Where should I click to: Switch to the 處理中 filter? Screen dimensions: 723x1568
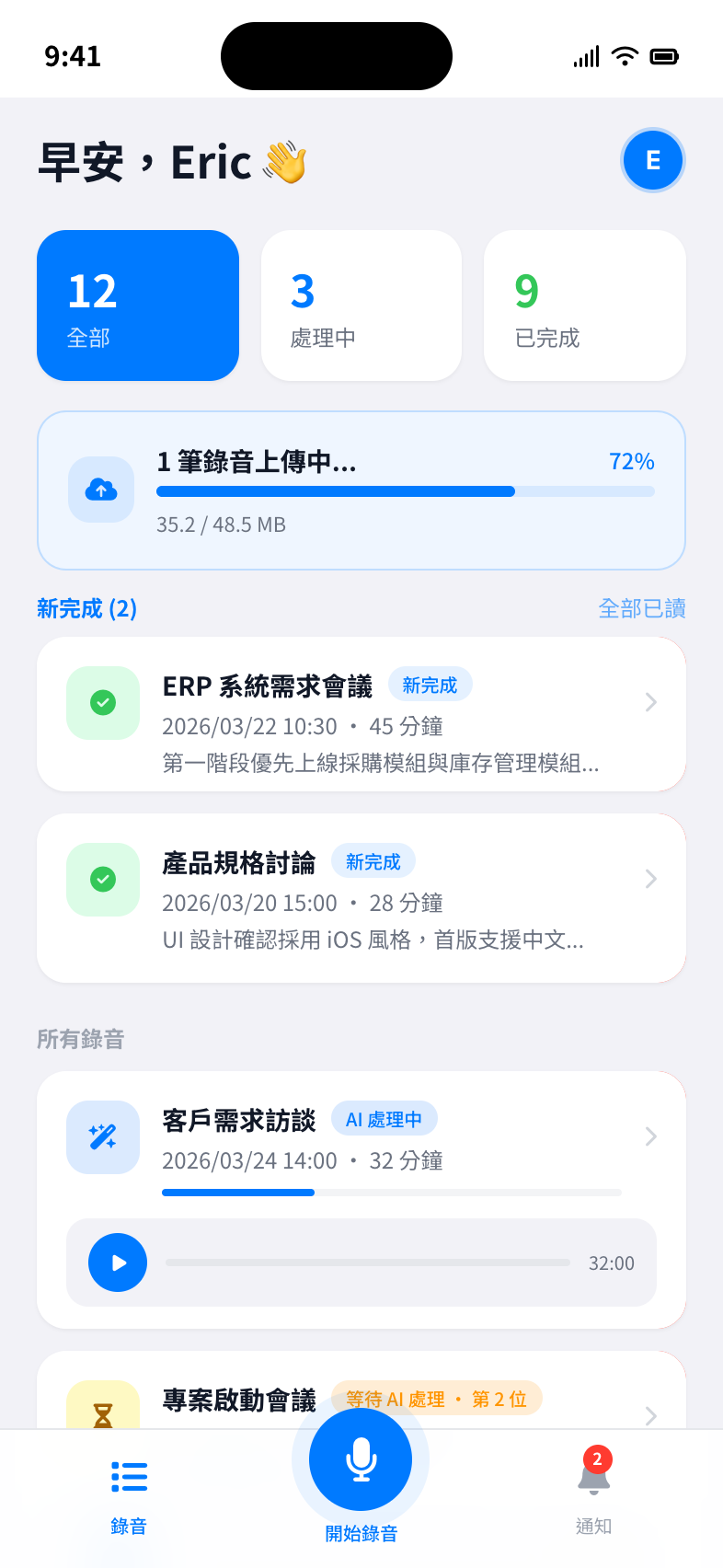click(361, 305)
